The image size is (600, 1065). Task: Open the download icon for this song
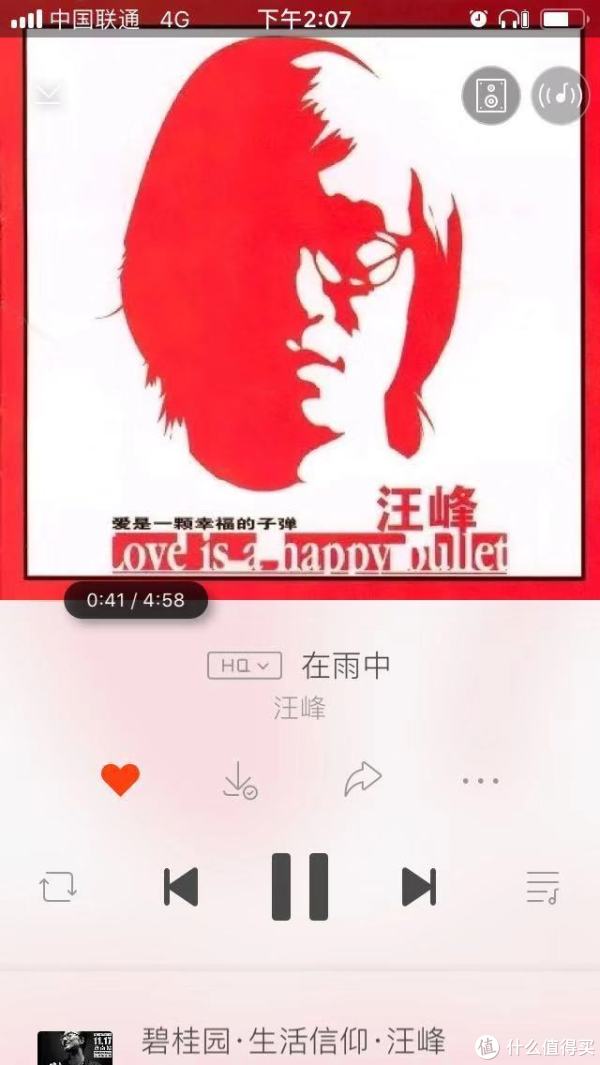pos(239,780)
